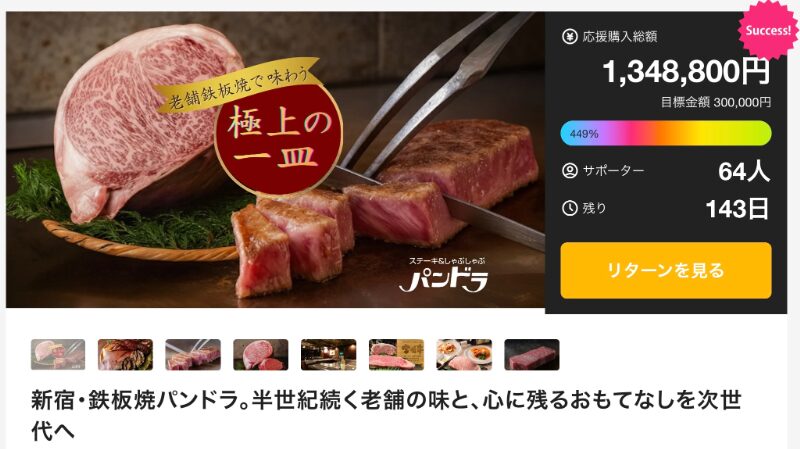Screen dimensions: 800x449
Task: Show the dark single steak block thumbnail
Action: pyautogui.click(x=531, y=354)
